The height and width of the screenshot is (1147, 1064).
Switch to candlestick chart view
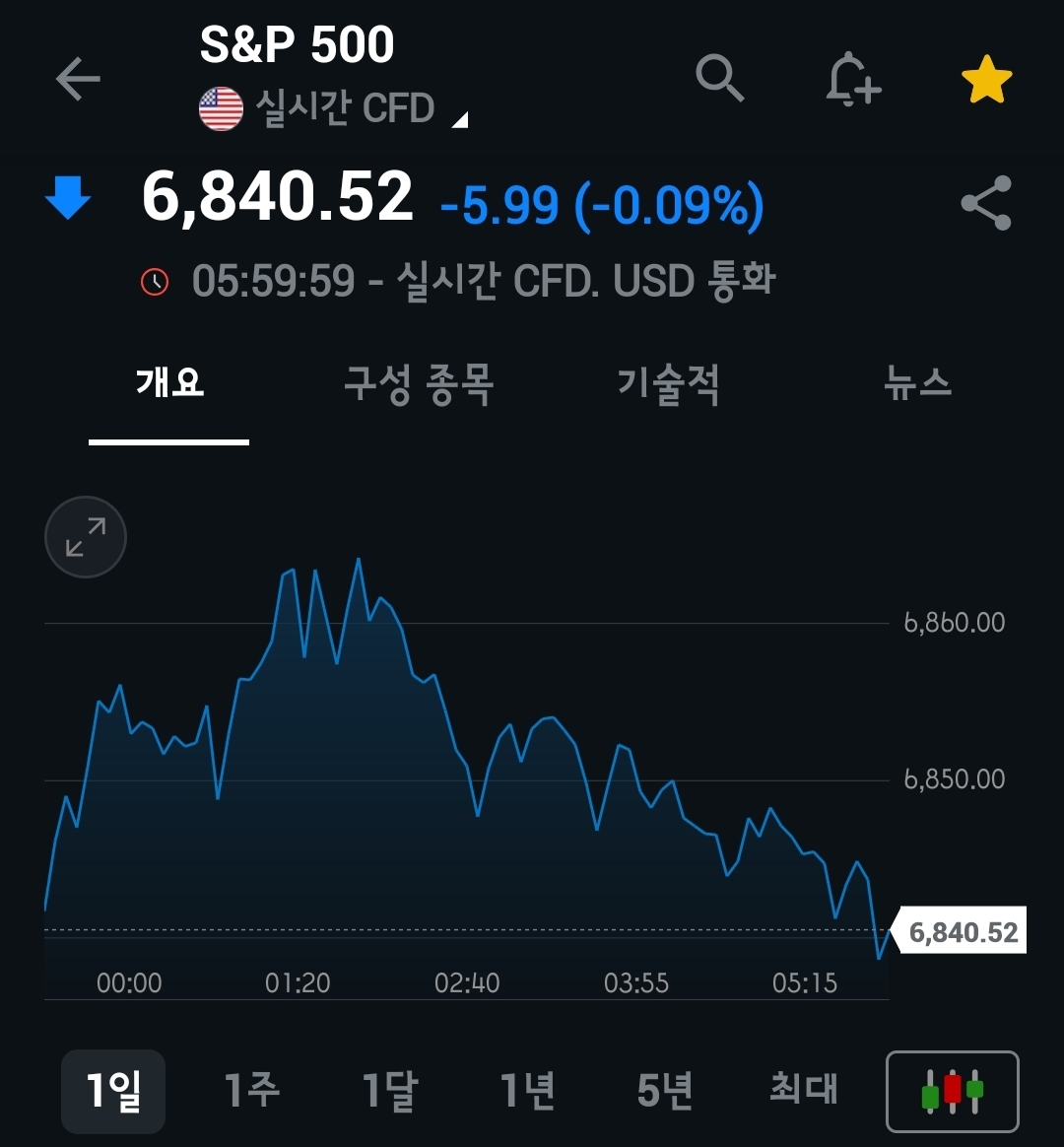(953, 1092)
